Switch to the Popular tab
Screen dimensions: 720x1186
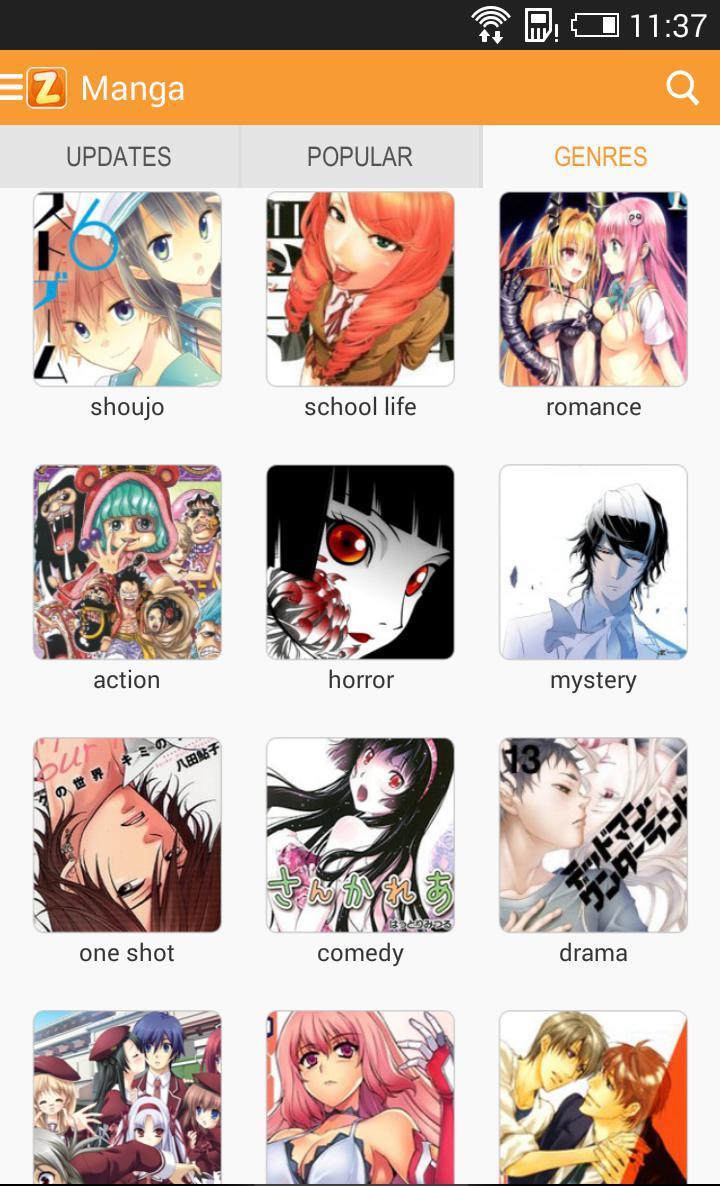coord(360,157)
